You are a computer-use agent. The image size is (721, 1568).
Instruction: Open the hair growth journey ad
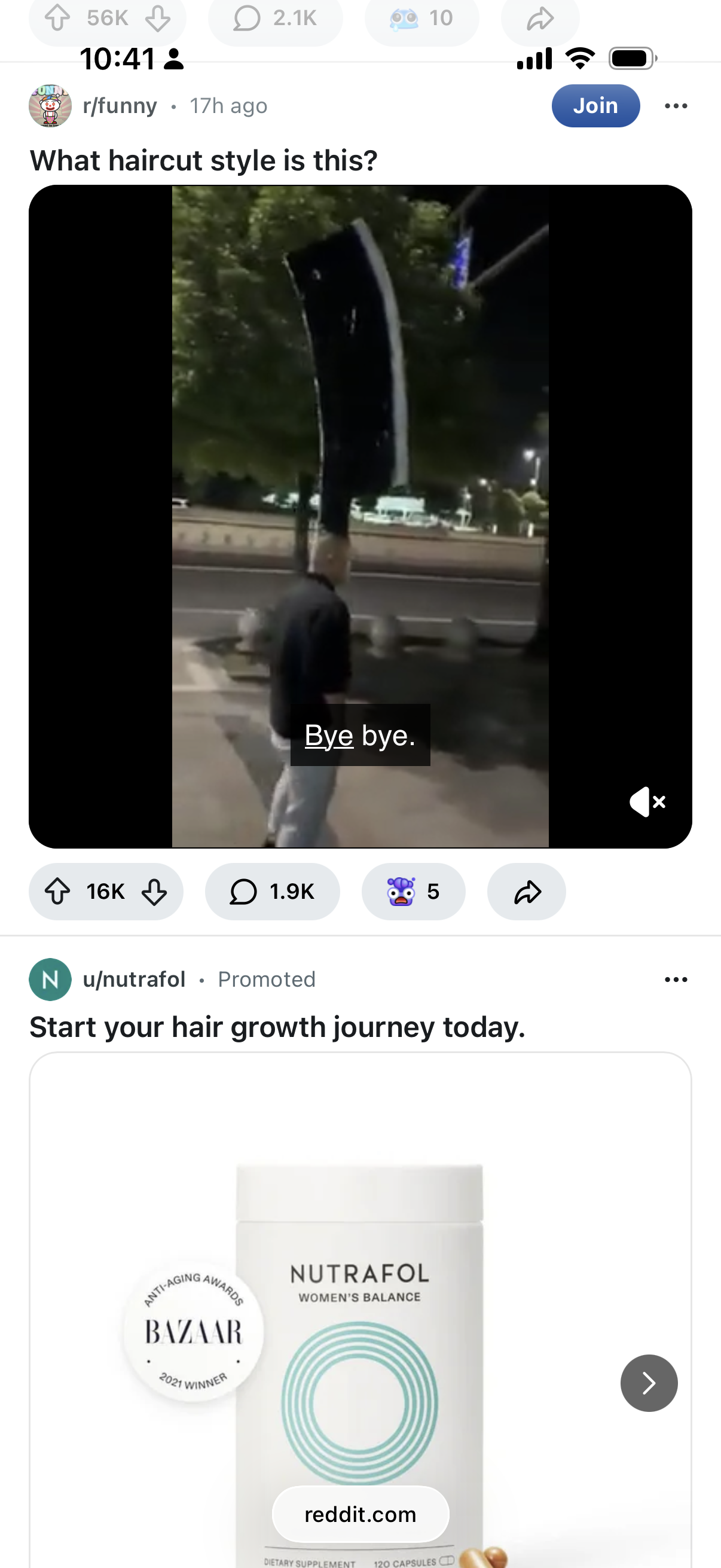[277, 1027]
